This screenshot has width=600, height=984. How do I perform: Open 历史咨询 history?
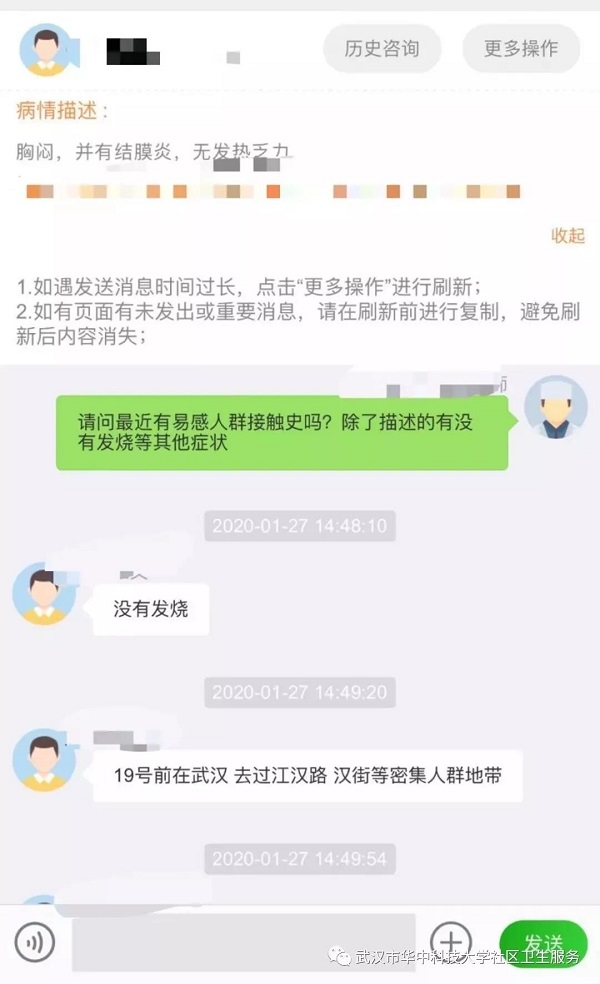coord(381,48)
